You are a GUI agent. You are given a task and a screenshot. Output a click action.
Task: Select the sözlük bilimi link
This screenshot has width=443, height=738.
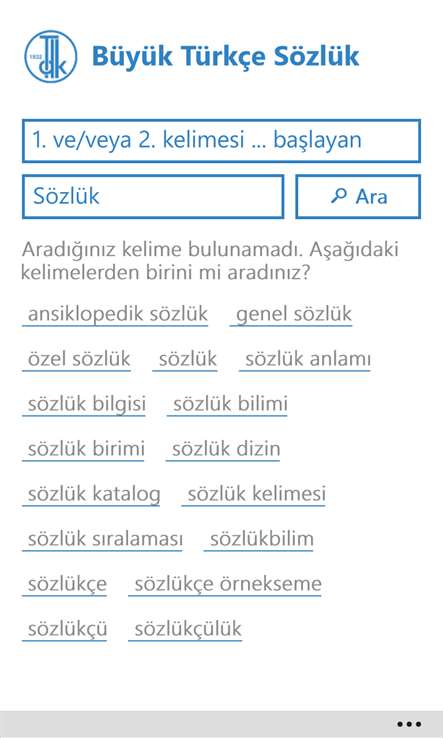[x=227, y=404]
